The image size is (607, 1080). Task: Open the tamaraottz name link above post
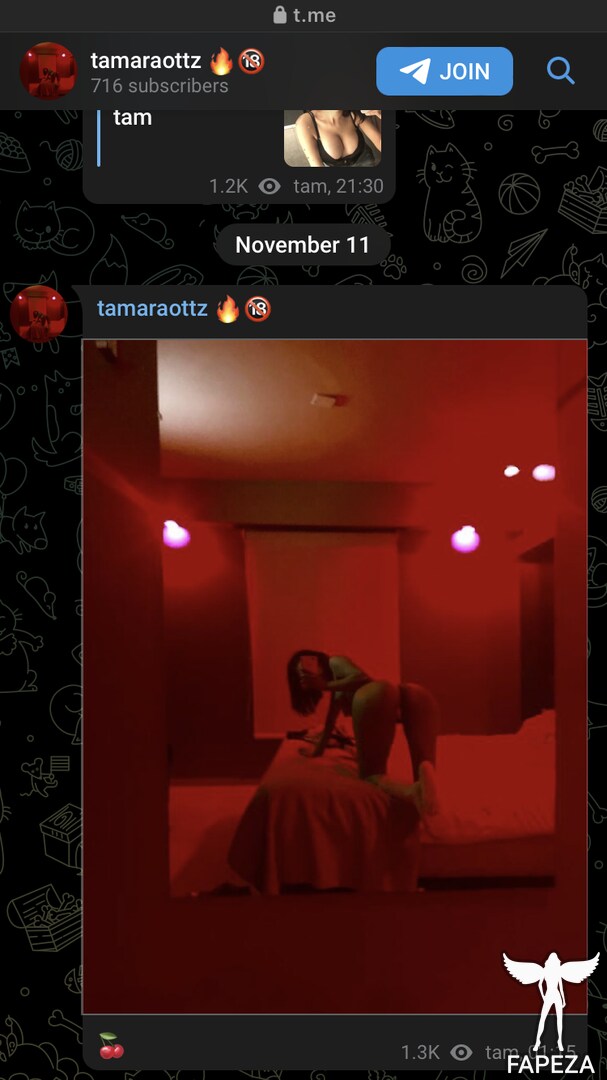pyautogui.click(x=152, y=309)
